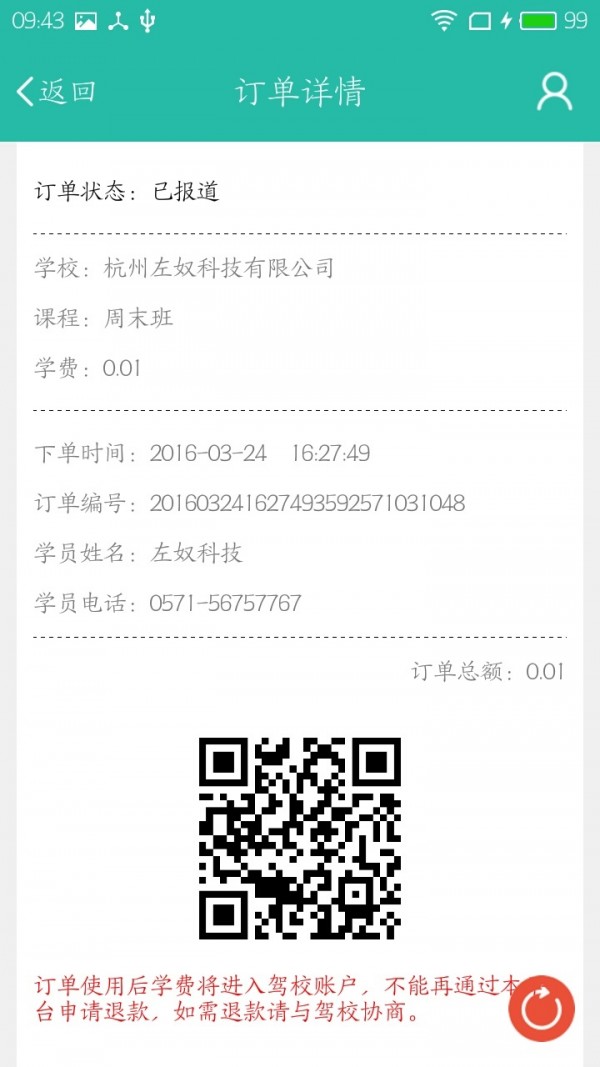Tap the orange refresh floating button

(541, 1008)
